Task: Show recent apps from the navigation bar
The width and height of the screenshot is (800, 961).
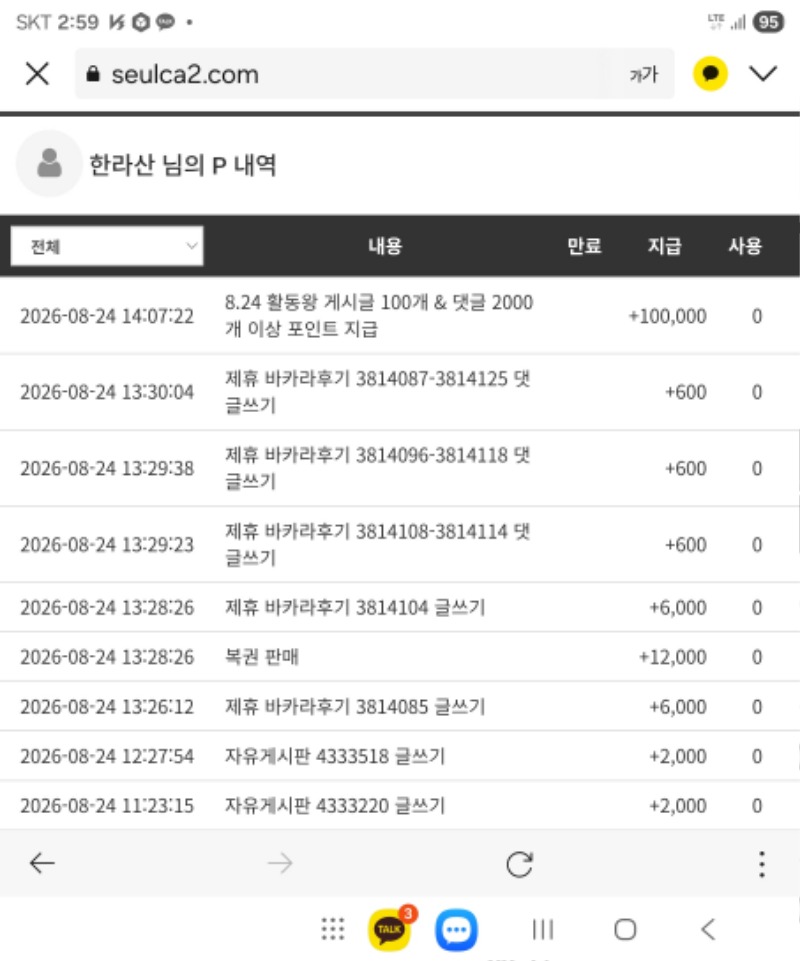Action: 543,929
